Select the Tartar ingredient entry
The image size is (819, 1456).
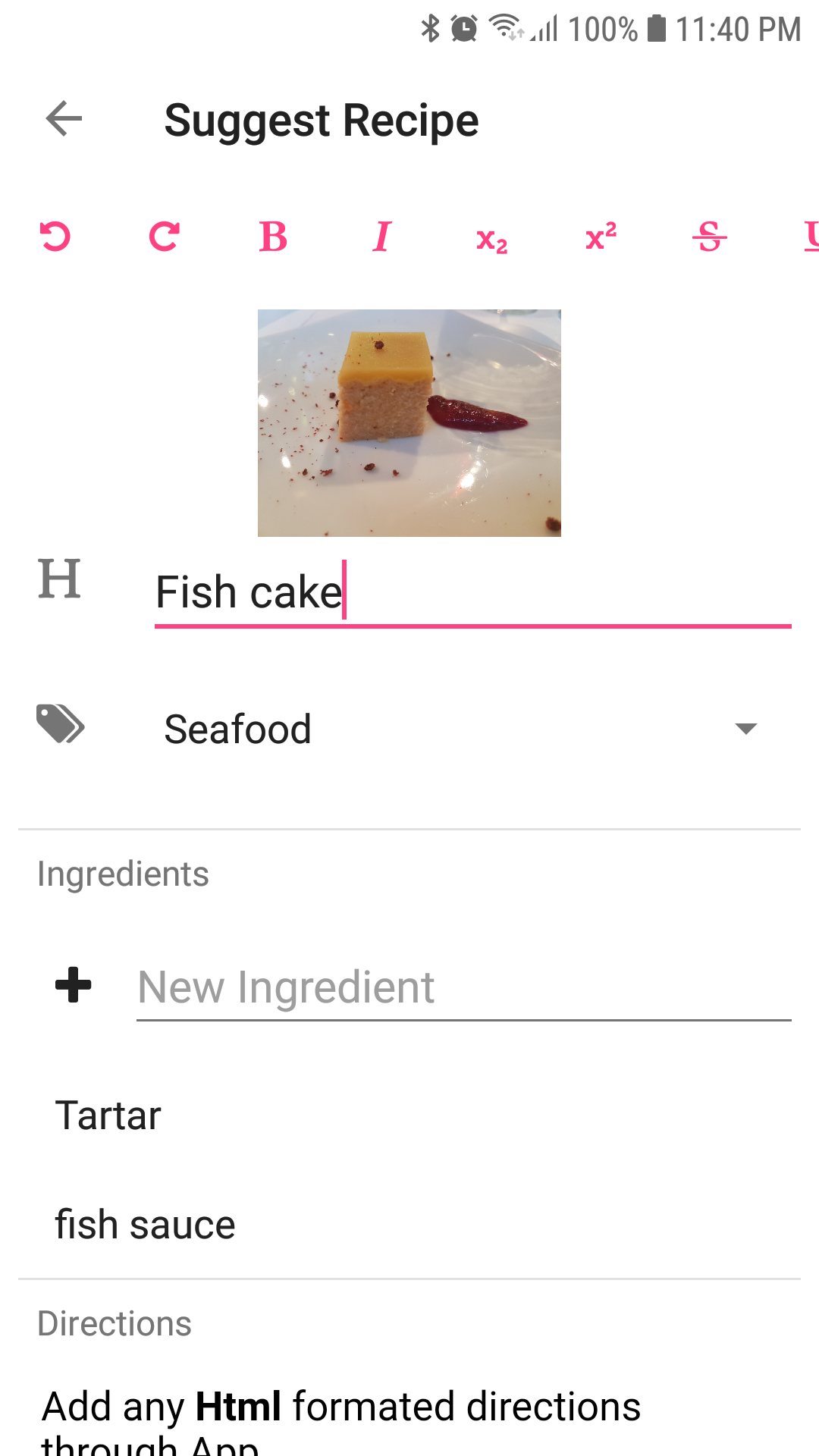point(108,1115)
